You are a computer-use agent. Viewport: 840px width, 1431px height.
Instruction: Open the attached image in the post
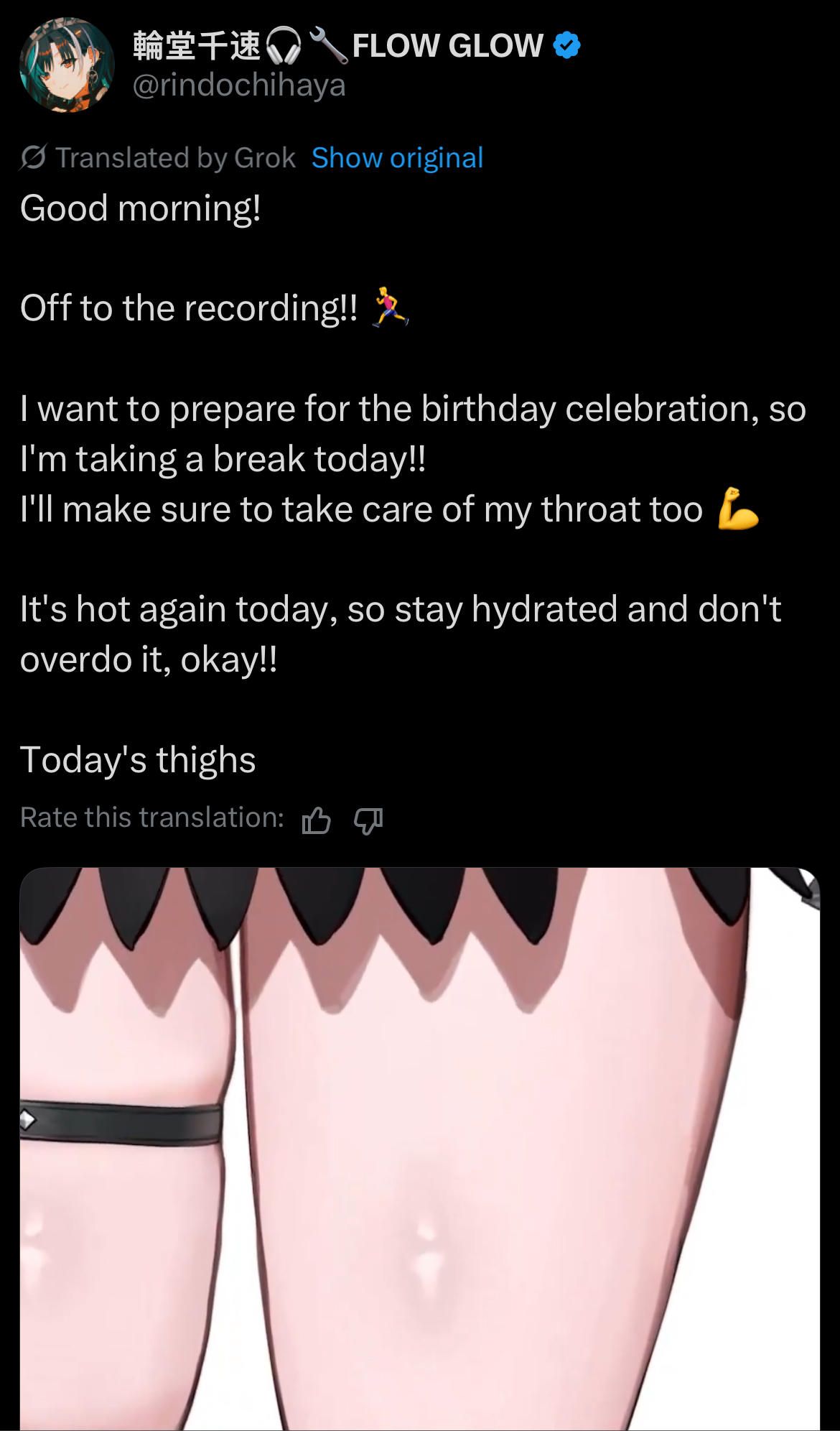[x=419, y=1149]
